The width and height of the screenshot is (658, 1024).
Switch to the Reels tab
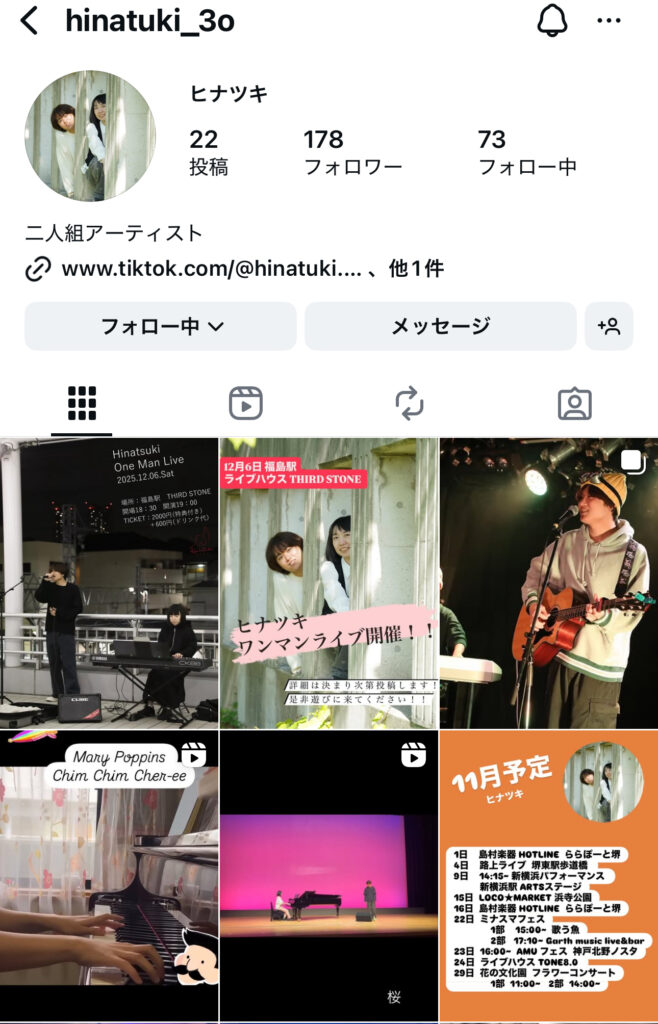click(246, 403)
